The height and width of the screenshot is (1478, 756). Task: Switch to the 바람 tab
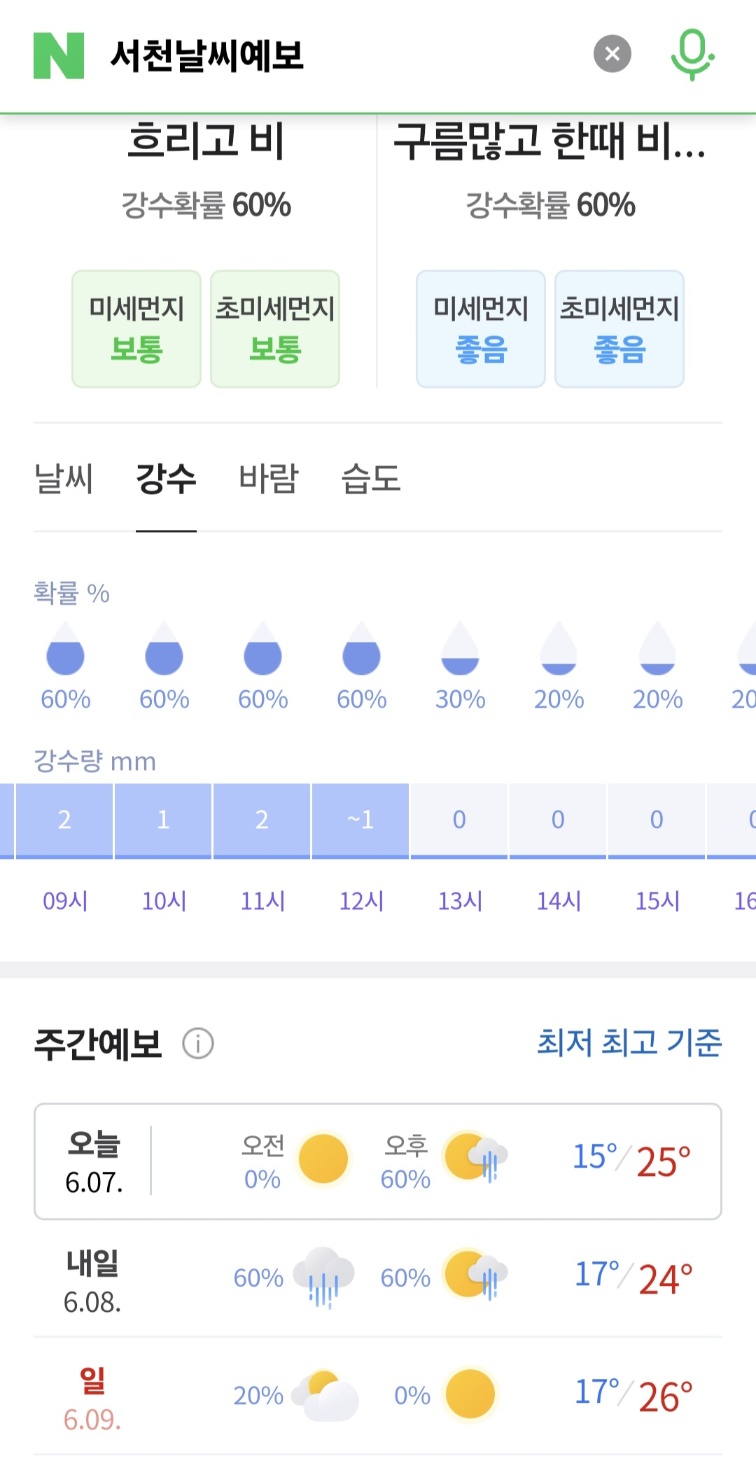268,479
